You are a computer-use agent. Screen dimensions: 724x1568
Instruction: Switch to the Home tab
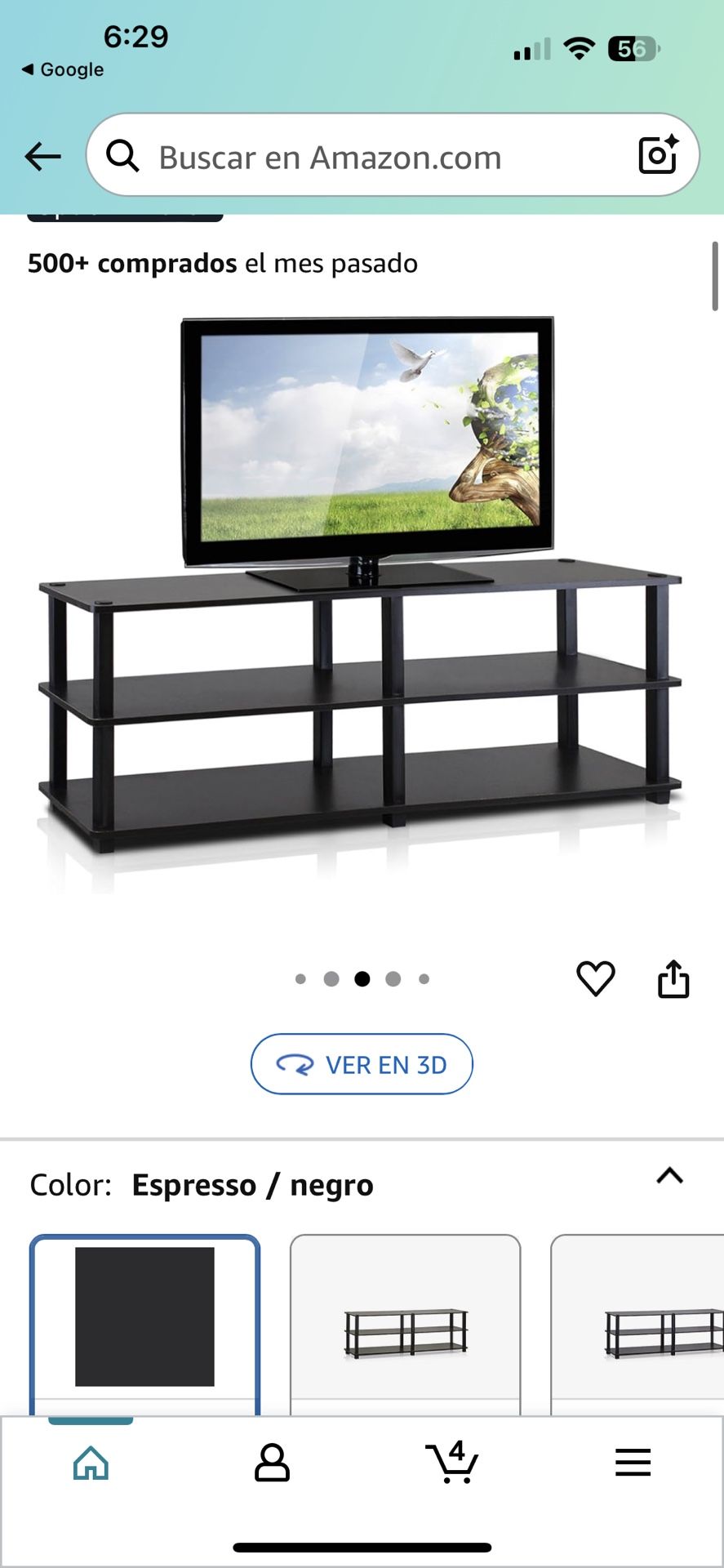point(91,1463)
